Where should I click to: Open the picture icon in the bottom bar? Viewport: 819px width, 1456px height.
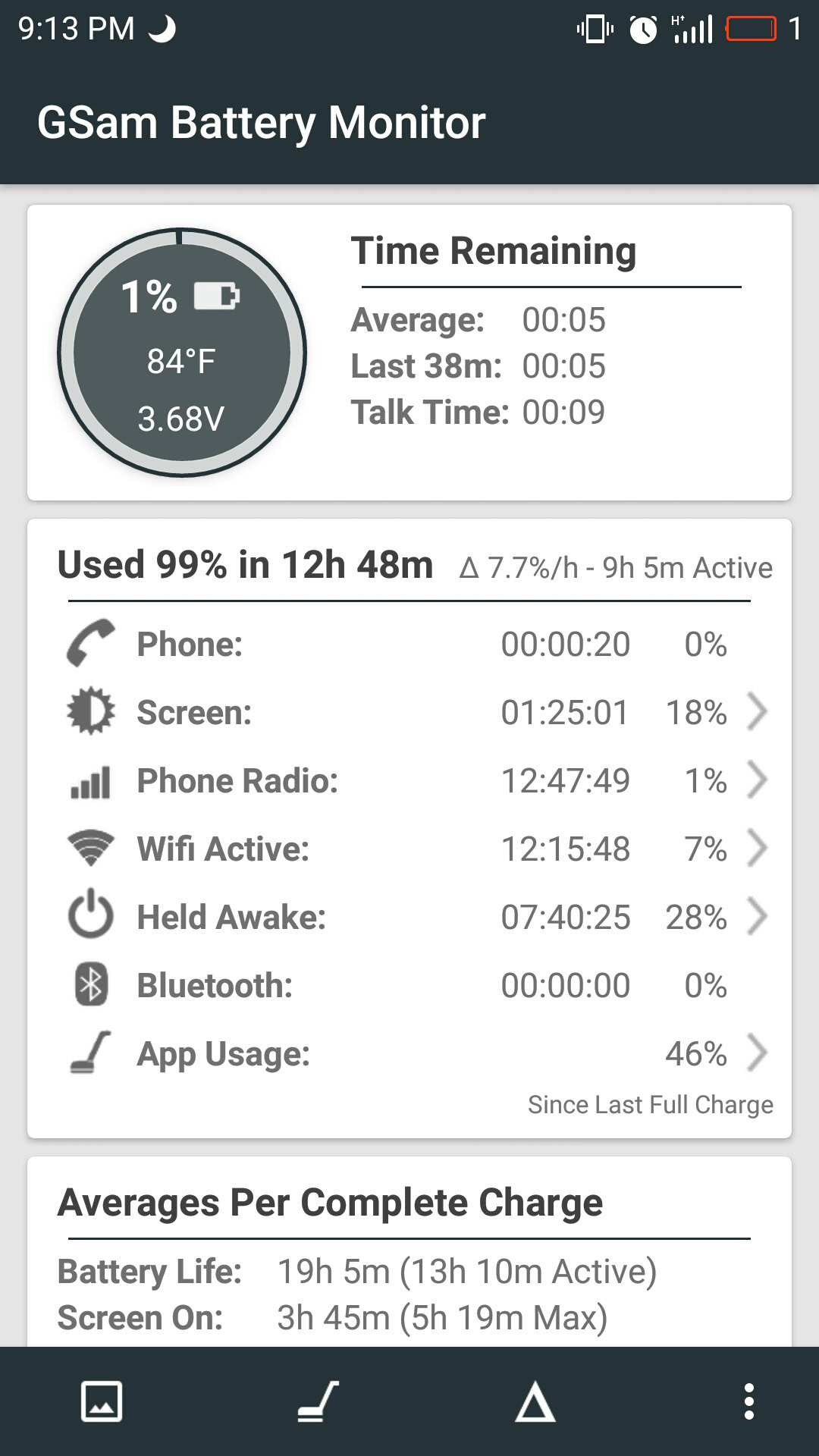pos(102,1401)
